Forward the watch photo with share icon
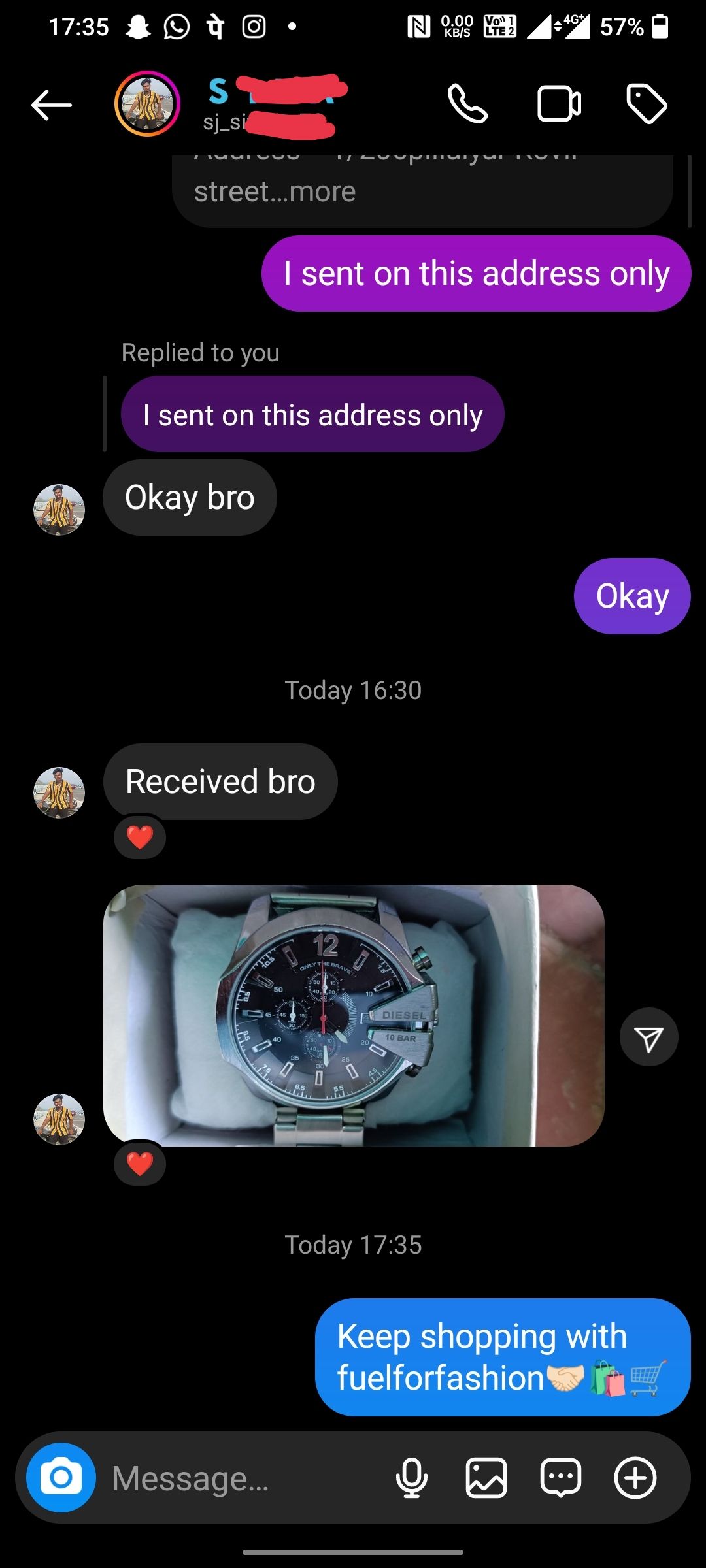The image size is (706, 1568). [x=648, y=1037]
